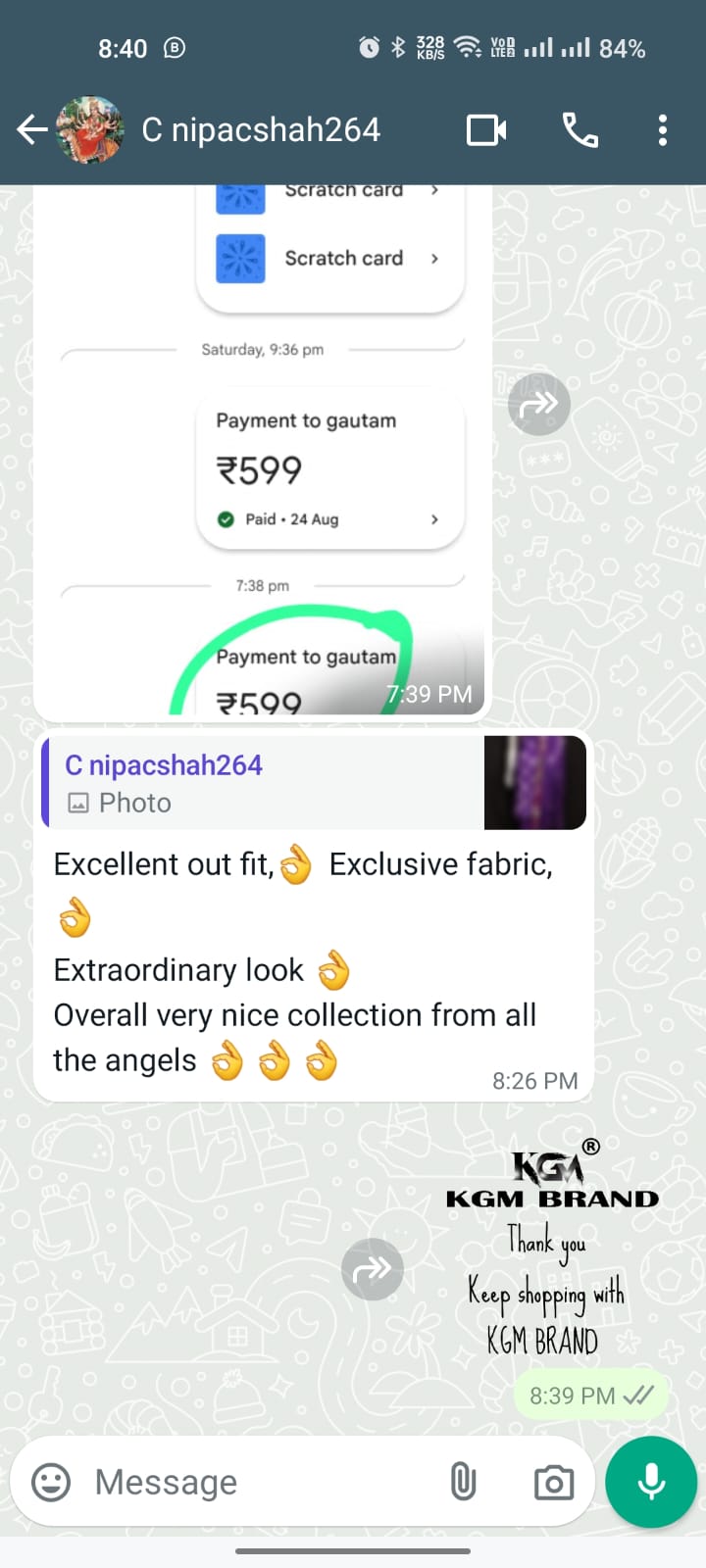Open the overflow menu
The image size is (706, 1568).
pos(663,129)
